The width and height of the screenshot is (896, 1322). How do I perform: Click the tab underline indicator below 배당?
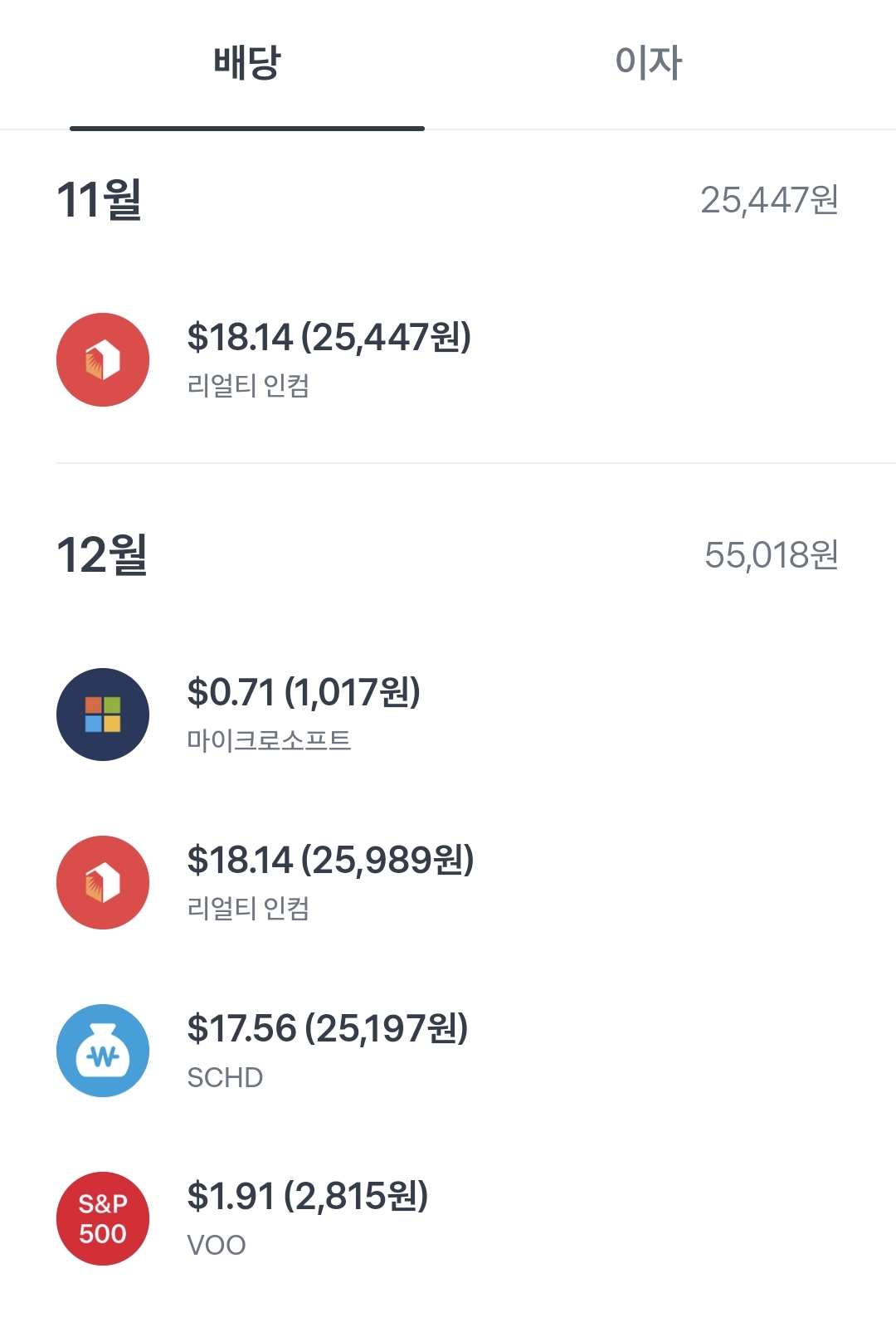pos(246,127)
